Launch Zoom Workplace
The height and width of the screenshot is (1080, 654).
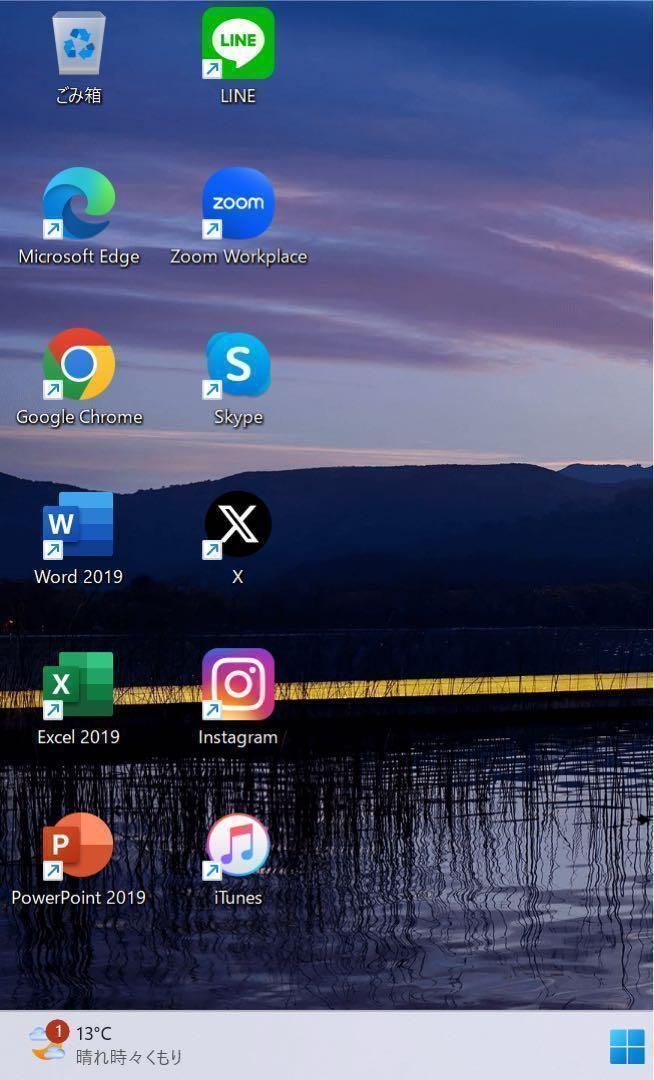(x=238, y=204)
